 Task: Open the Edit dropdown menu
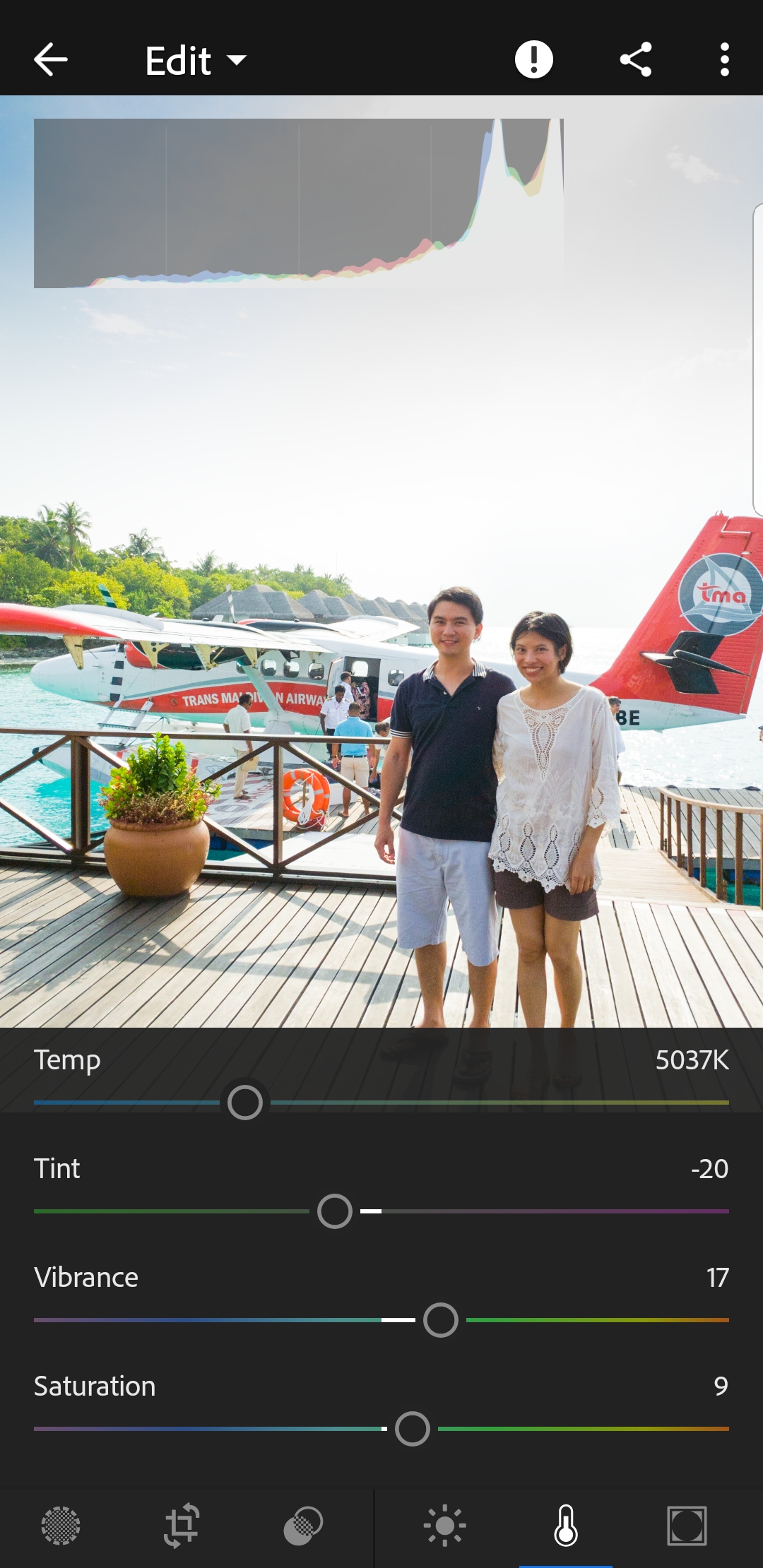[x=196, y=61]
